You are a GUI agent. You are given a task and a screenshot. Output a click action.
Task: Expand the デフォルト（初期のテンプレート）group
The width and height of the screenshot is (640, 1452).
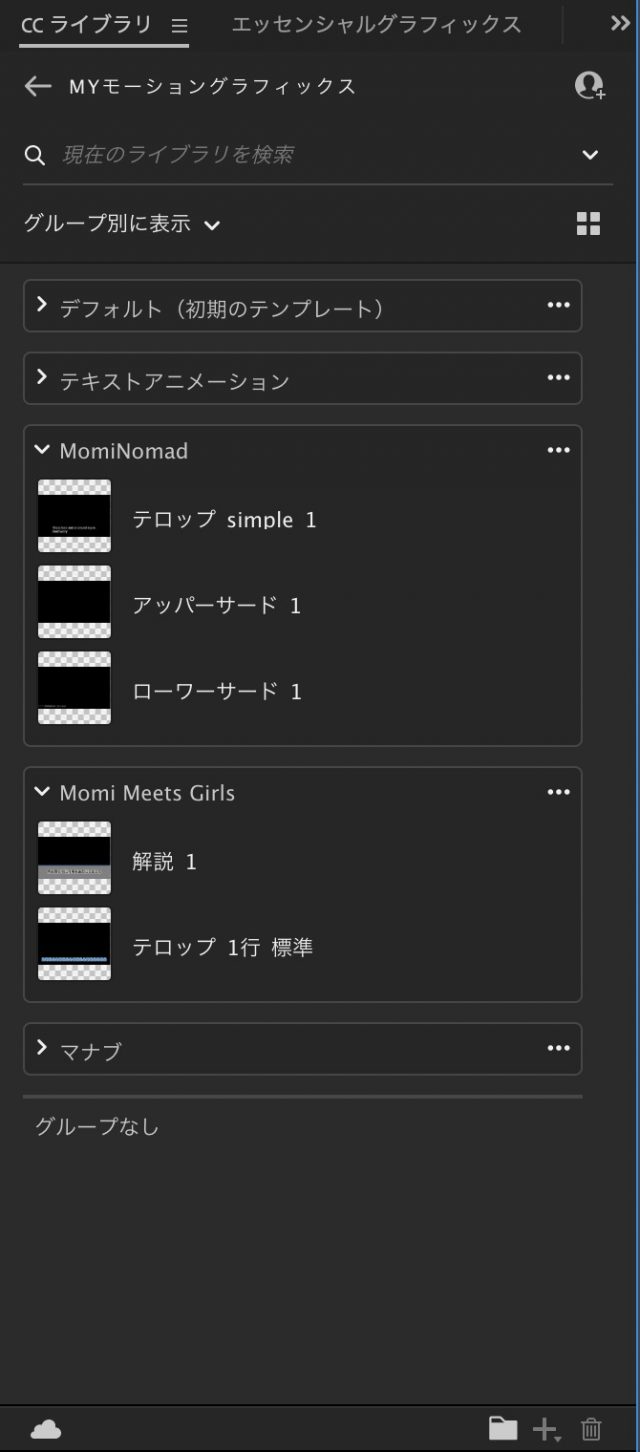pyautogui.click(x=42, y=306)
